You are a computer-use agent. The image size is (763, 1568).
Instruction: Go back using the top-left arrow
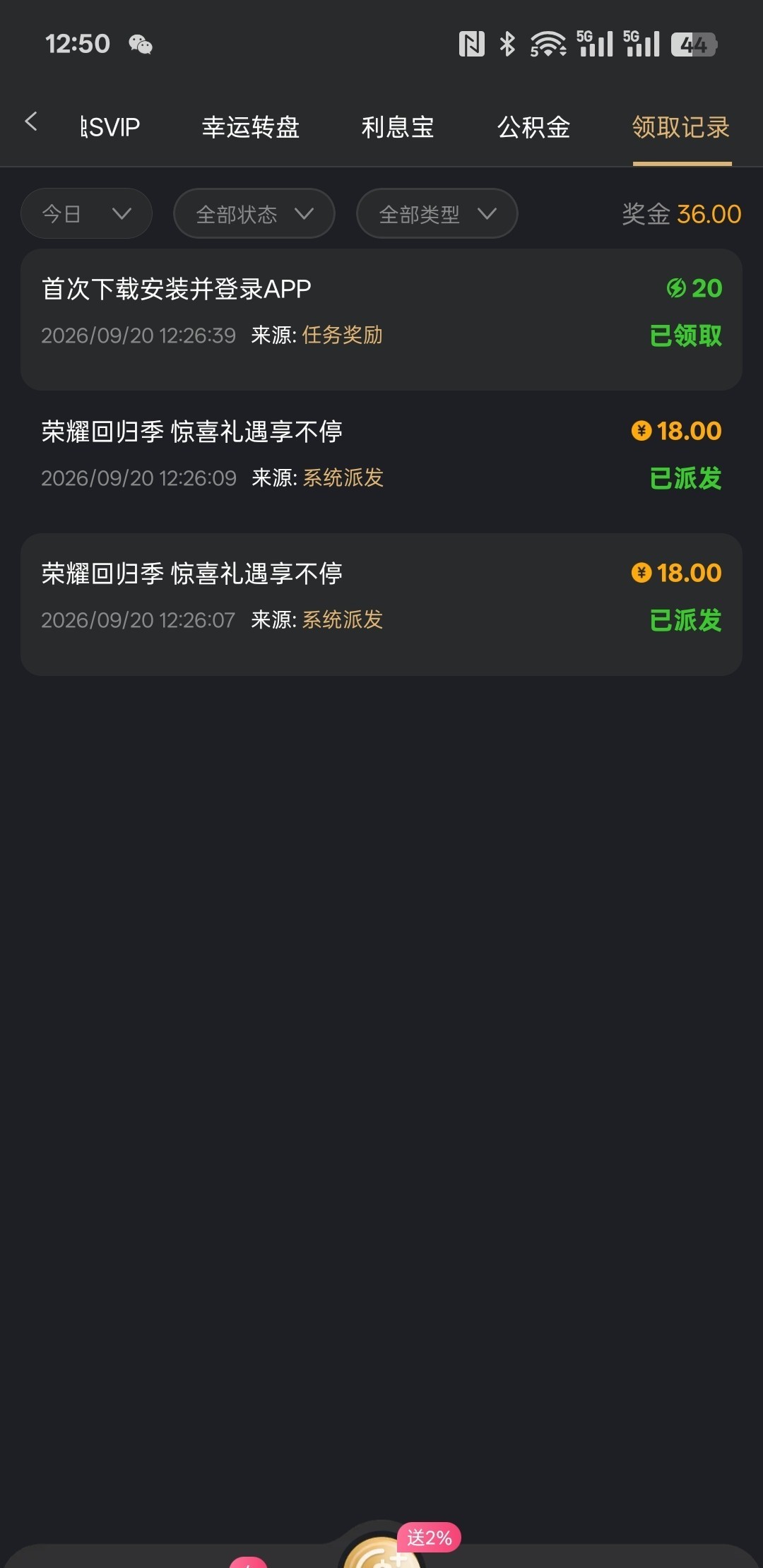[x=31, y=121]
